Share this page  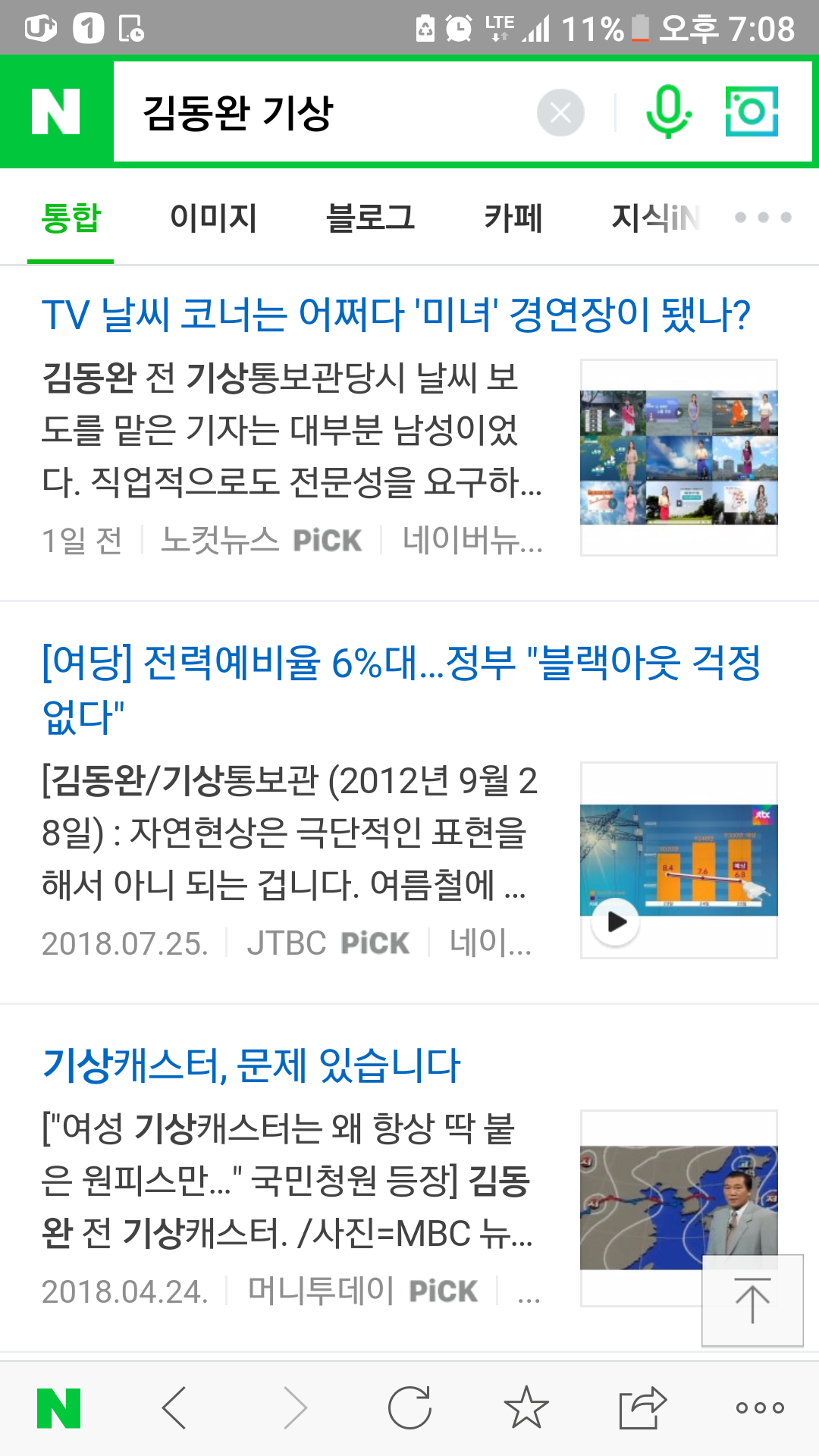[642, 1408]
